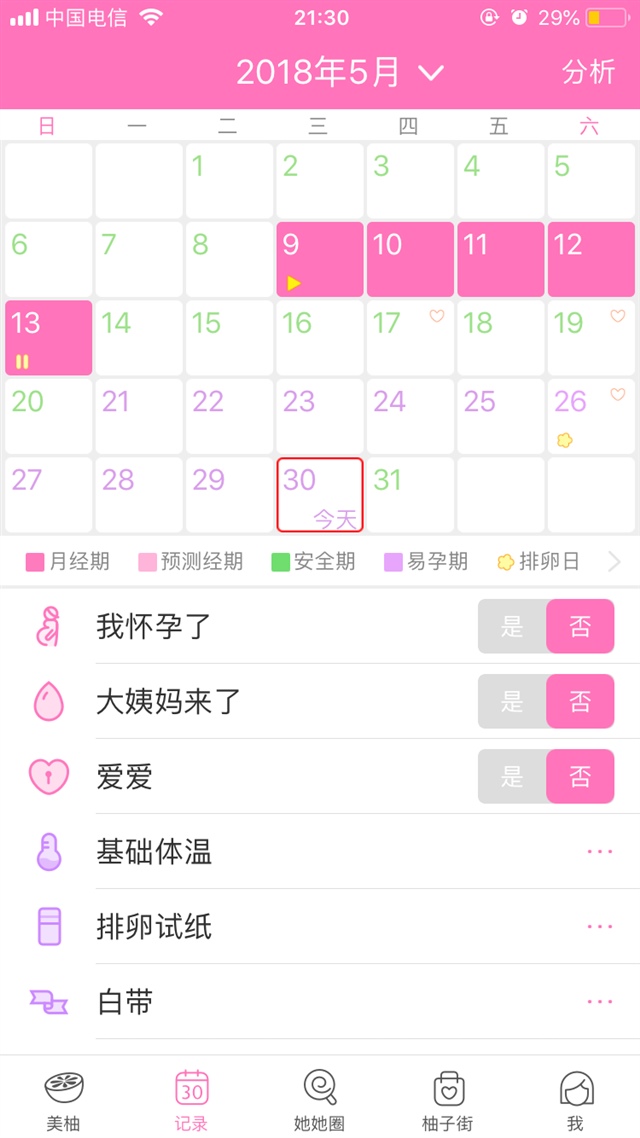Select today, May 30

[319, 494]
